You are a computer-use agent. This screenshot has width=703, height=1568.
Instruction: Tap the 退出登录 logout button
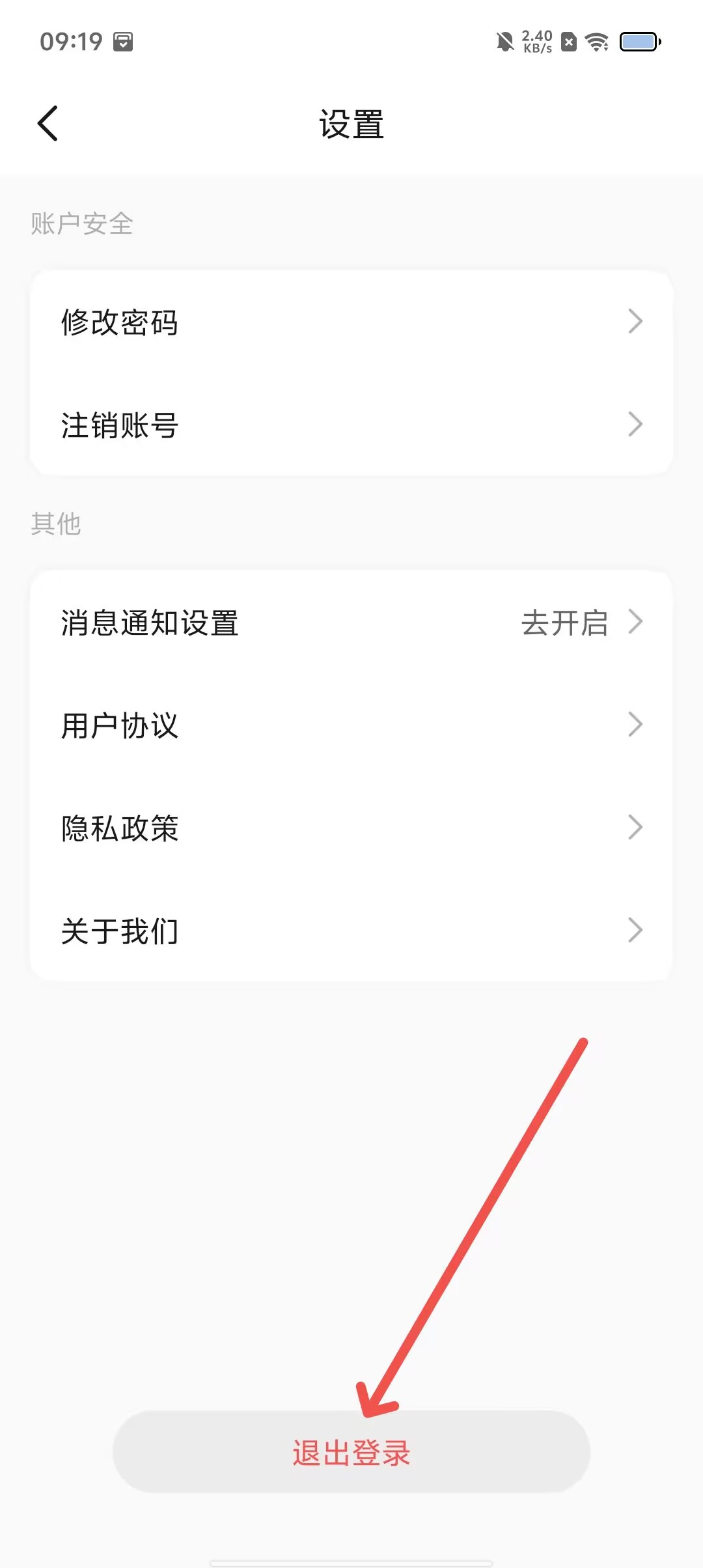click(x=351, y=1452)
